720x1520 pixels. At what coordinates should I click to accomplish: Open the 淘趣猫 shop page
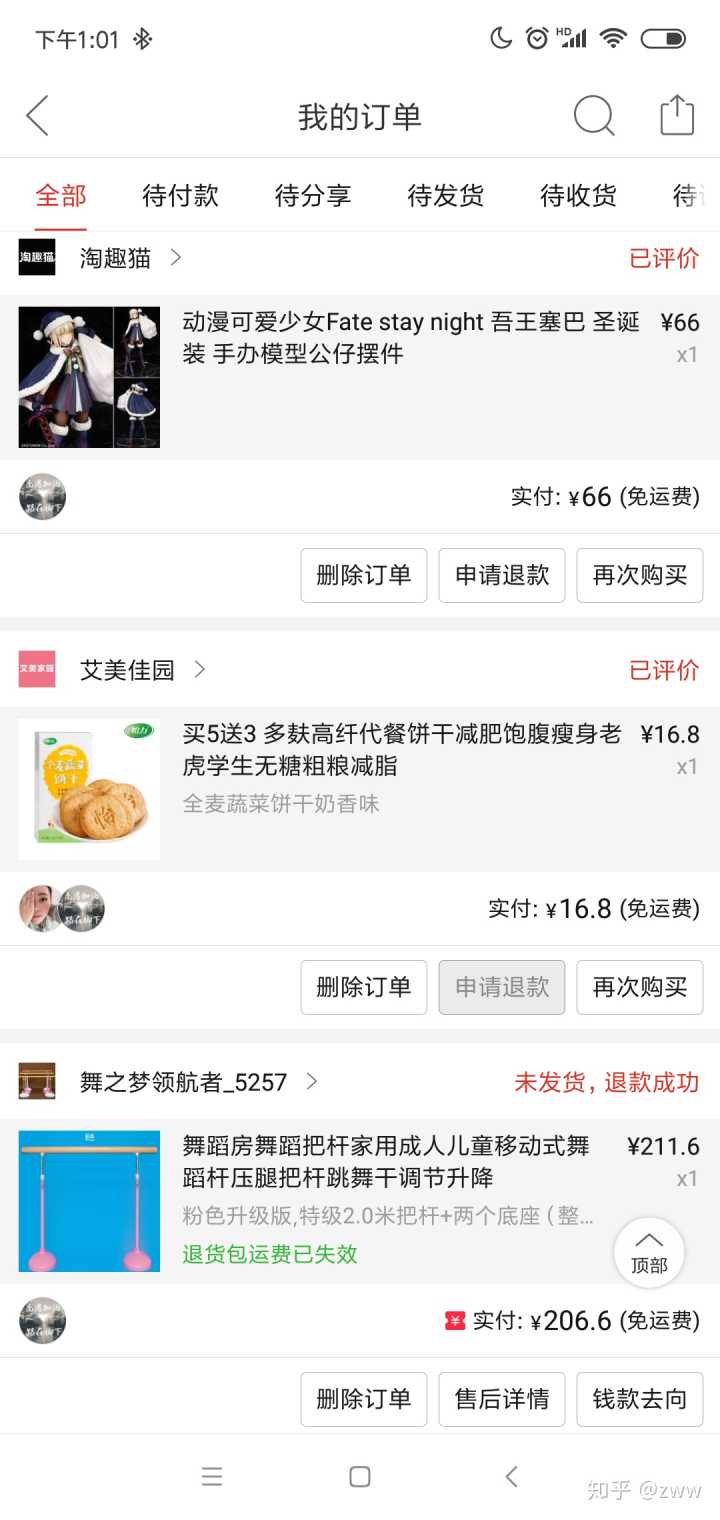point(115,258)
